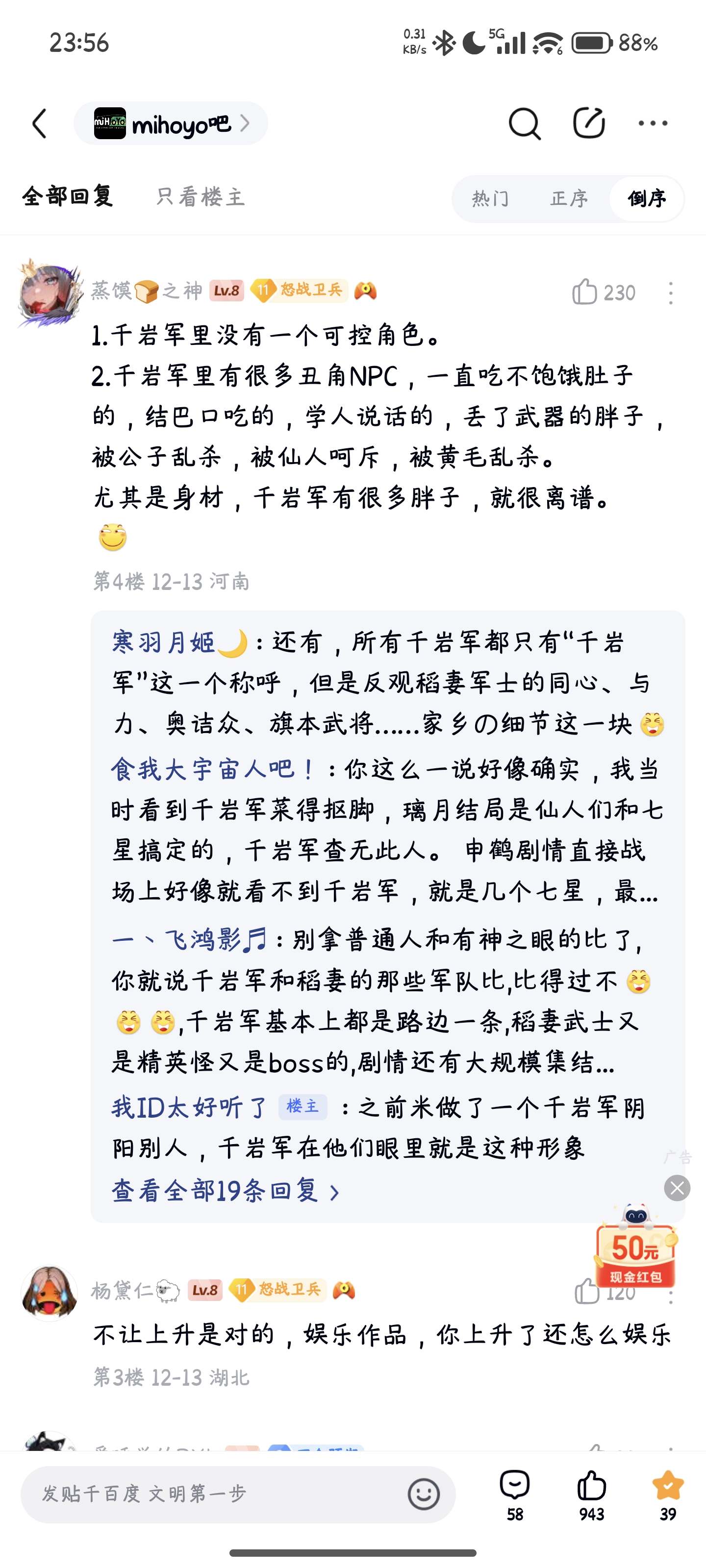Screen dimensions: 706x1568
Task: Open more options on 蒸馍之神's reply
Action: pyautogui.click(x=670, y=293)
